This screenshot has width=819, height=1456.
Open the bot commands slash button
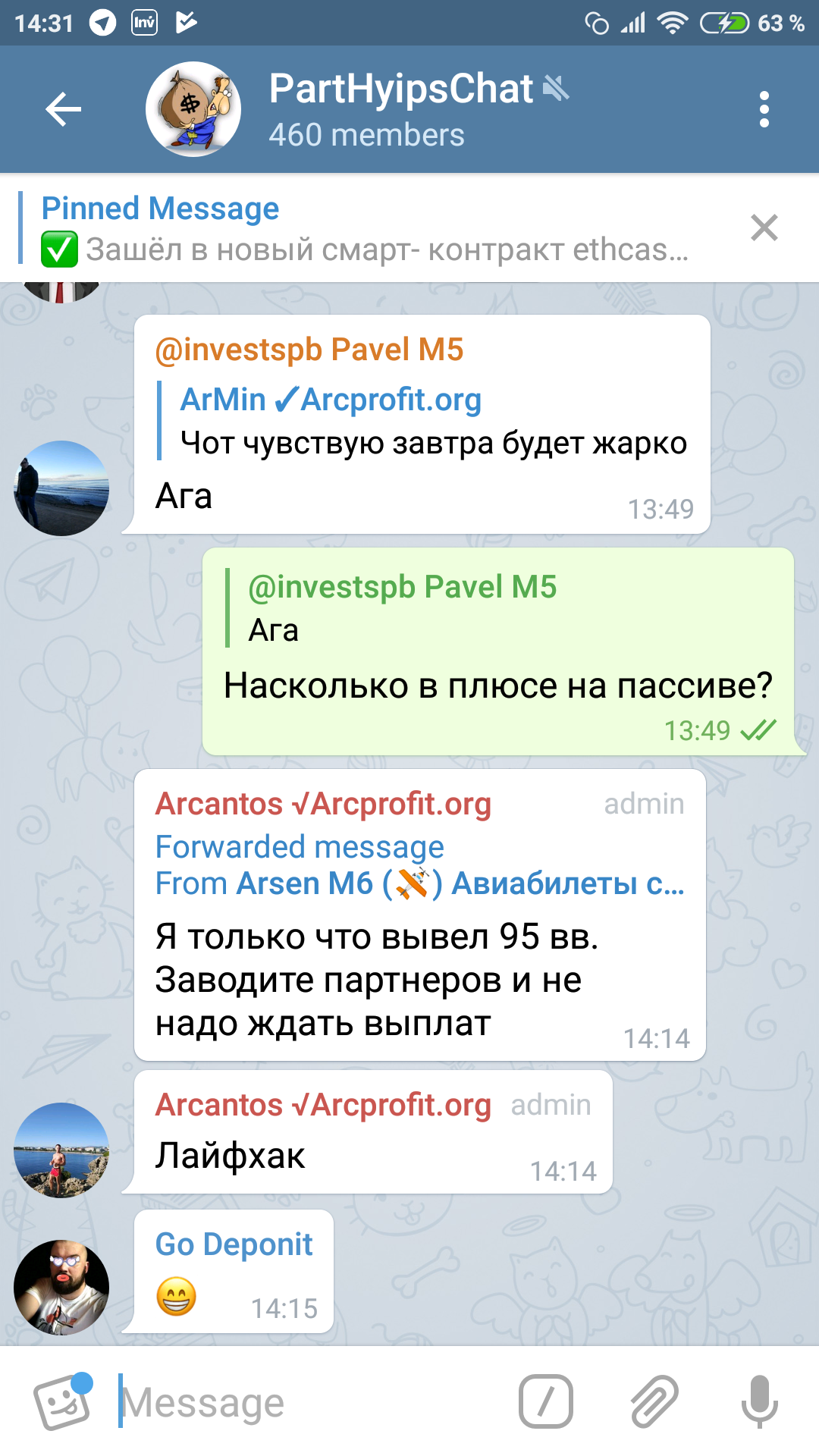pos(545,1401)
